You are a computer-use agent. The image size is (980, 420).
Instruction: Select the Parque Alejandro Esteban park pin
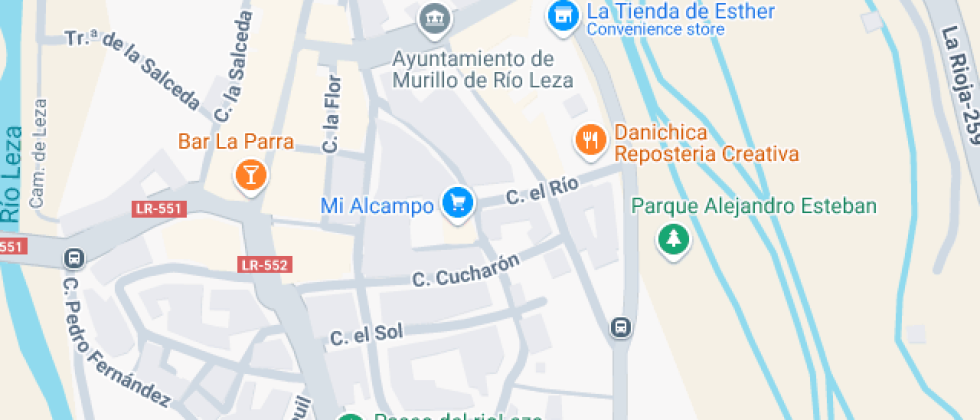pos(674,238)
